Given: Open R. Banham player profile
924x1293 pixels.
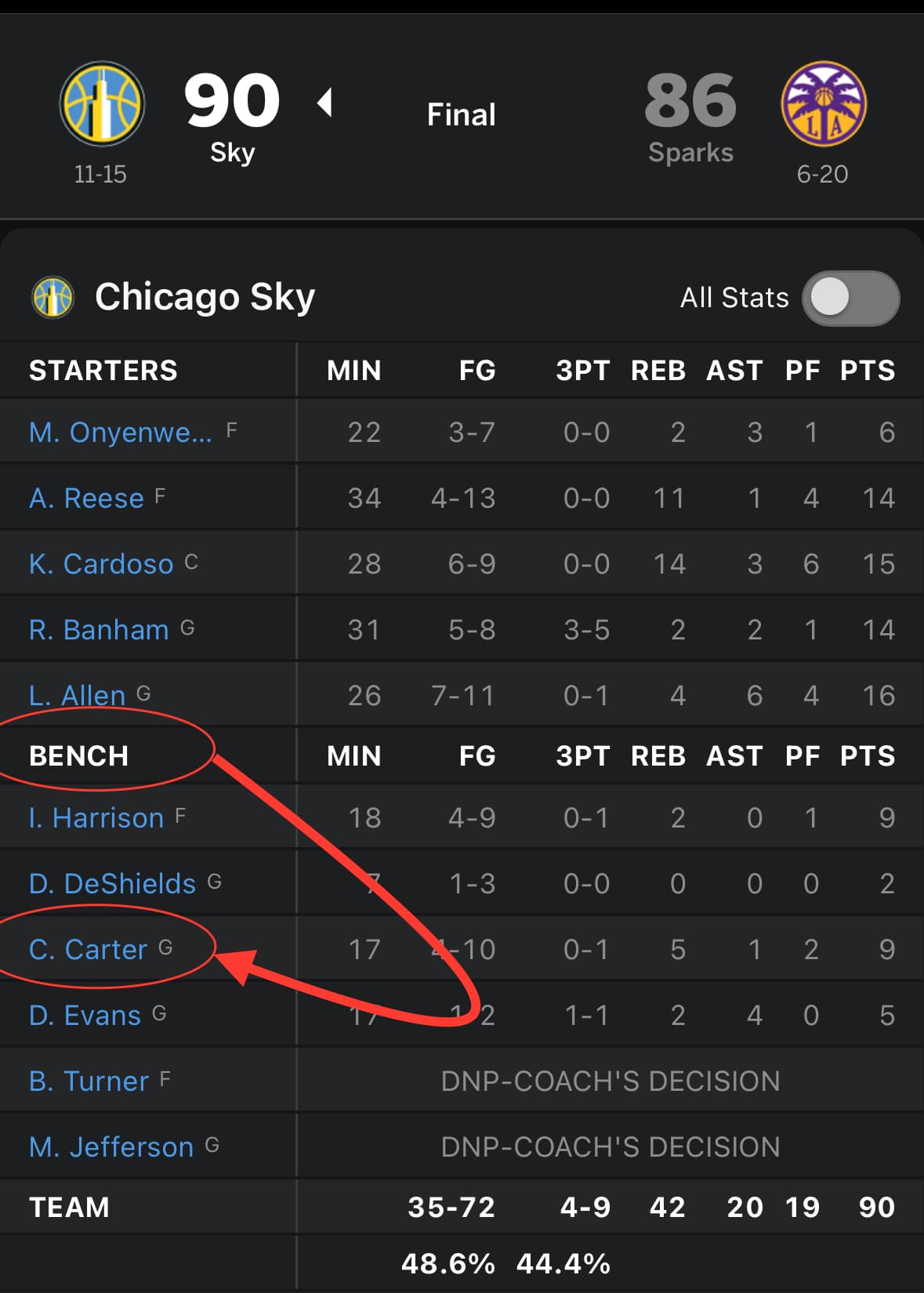Looking at the screenshot, I should (99, 629).
